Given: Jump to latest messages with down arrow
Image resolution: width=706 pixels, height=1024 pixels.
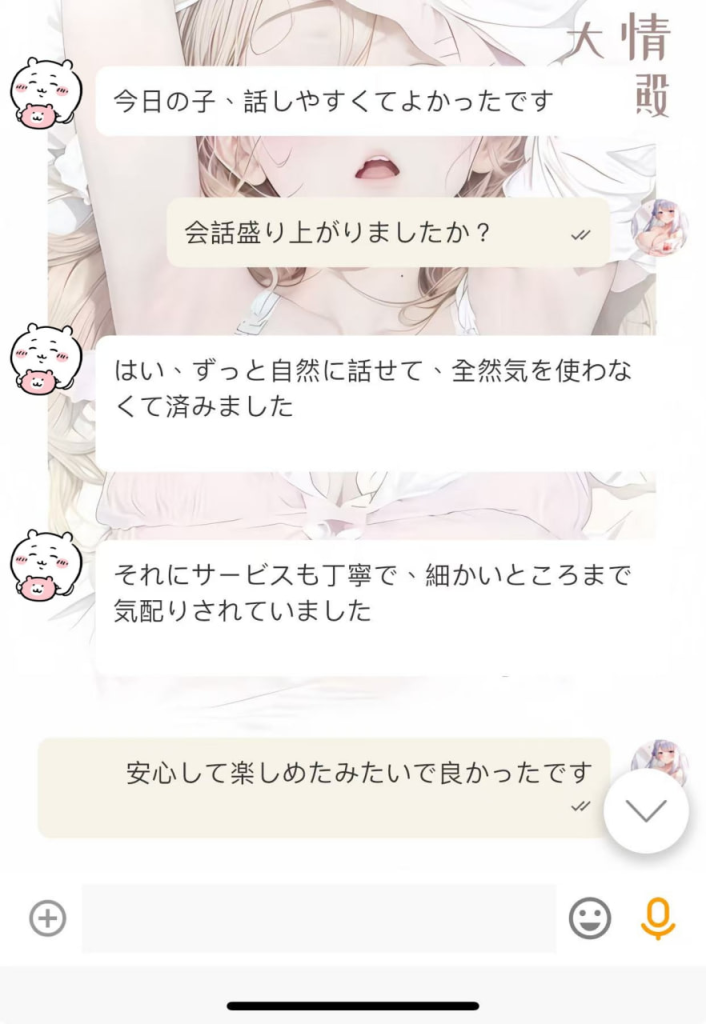Looking at the screenshot, I should pos(646,810).
